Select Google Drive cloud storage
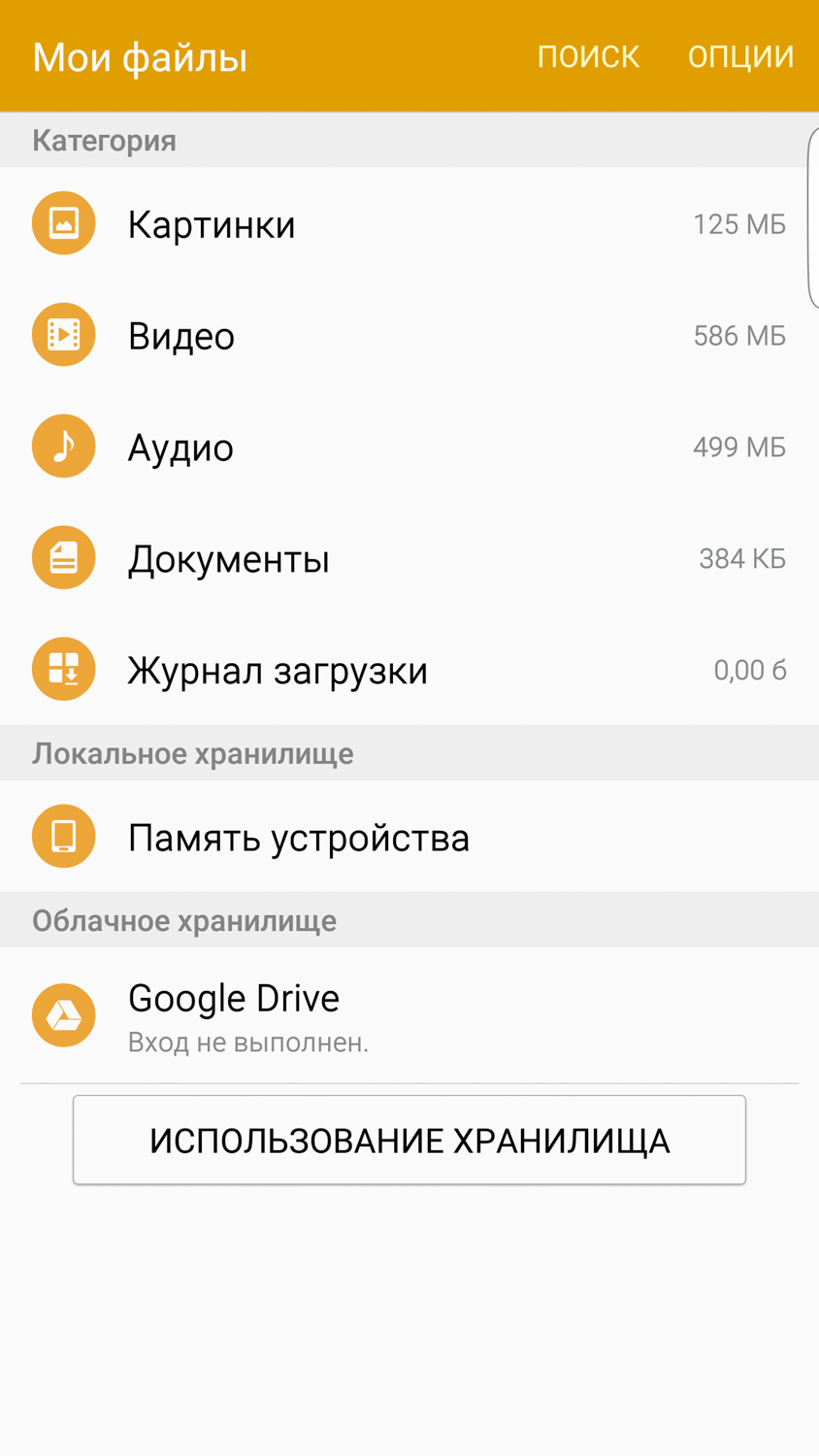Image resolution: width=819 pixels, height=1456 pixels. [408, 1015]
